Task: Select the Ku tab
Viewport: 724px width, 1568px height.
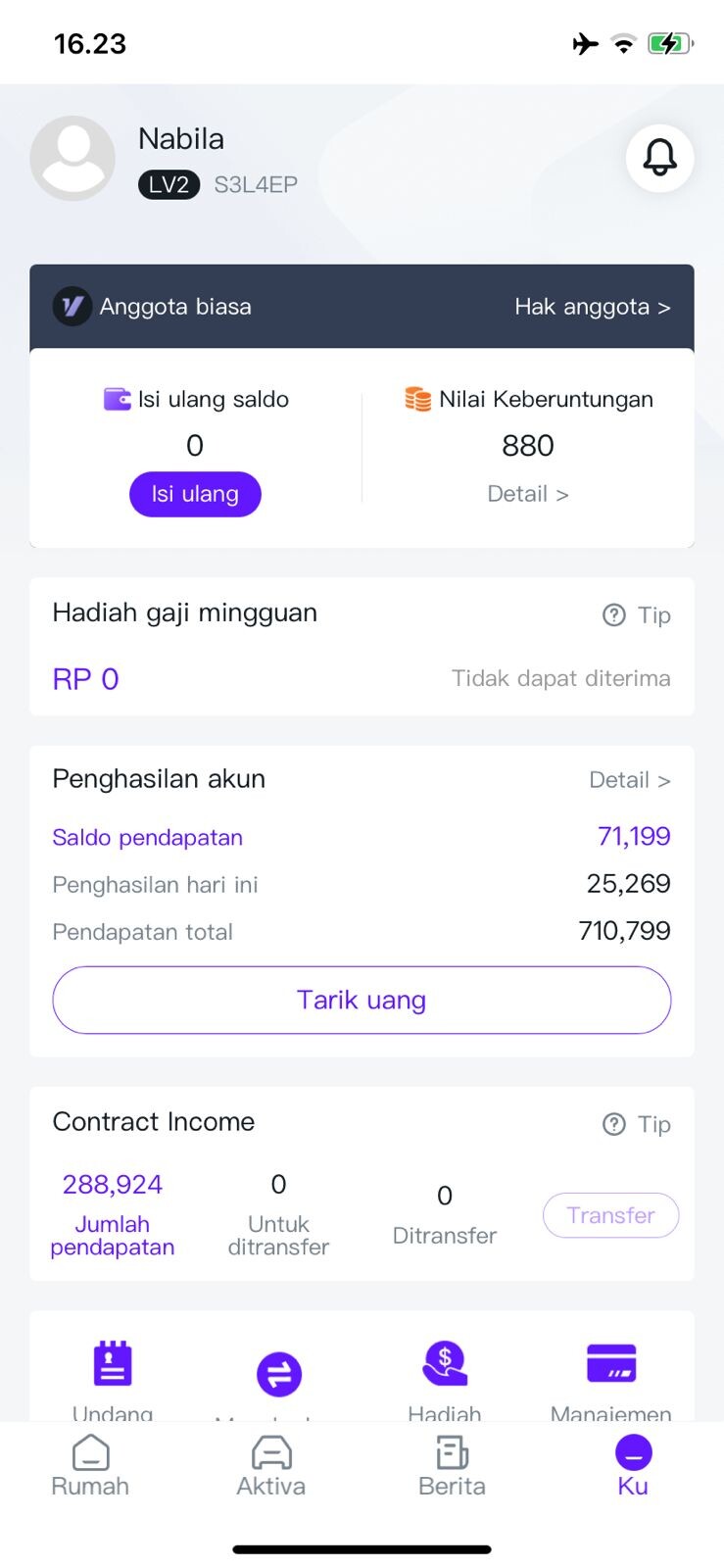Action: 633,1466
